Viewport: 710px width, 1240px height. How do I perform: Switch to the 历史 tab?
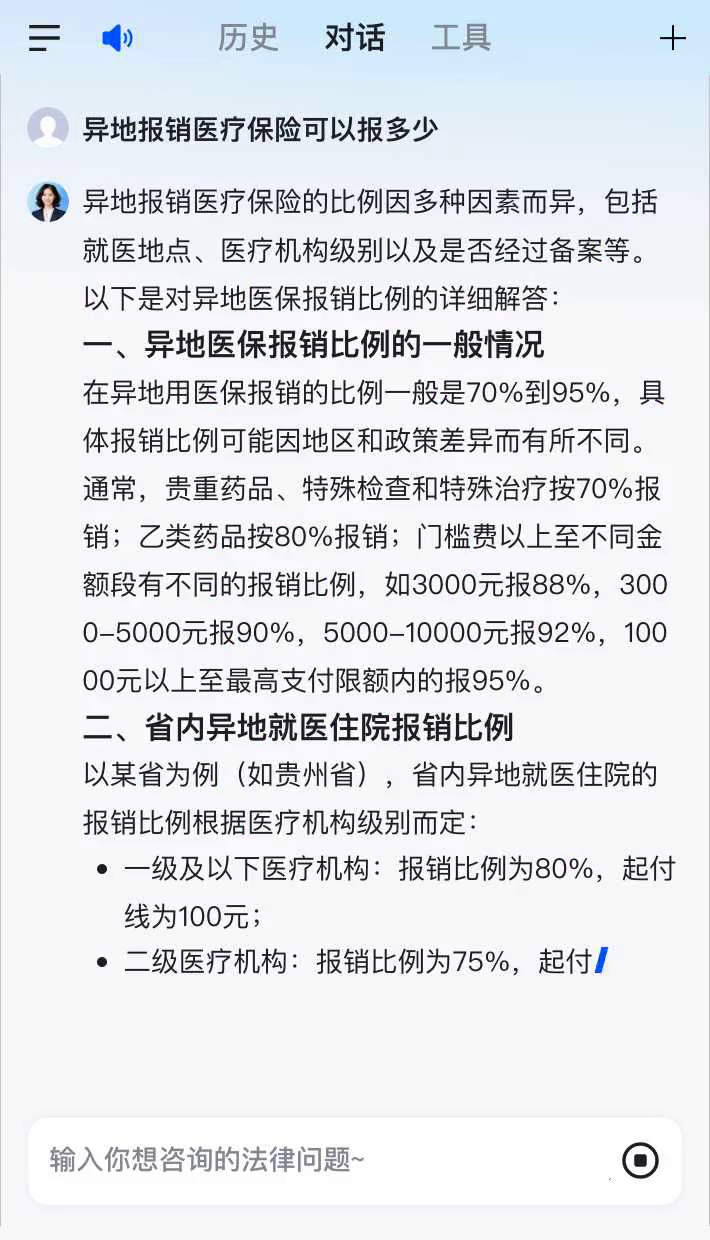click(x=248, y=39)
